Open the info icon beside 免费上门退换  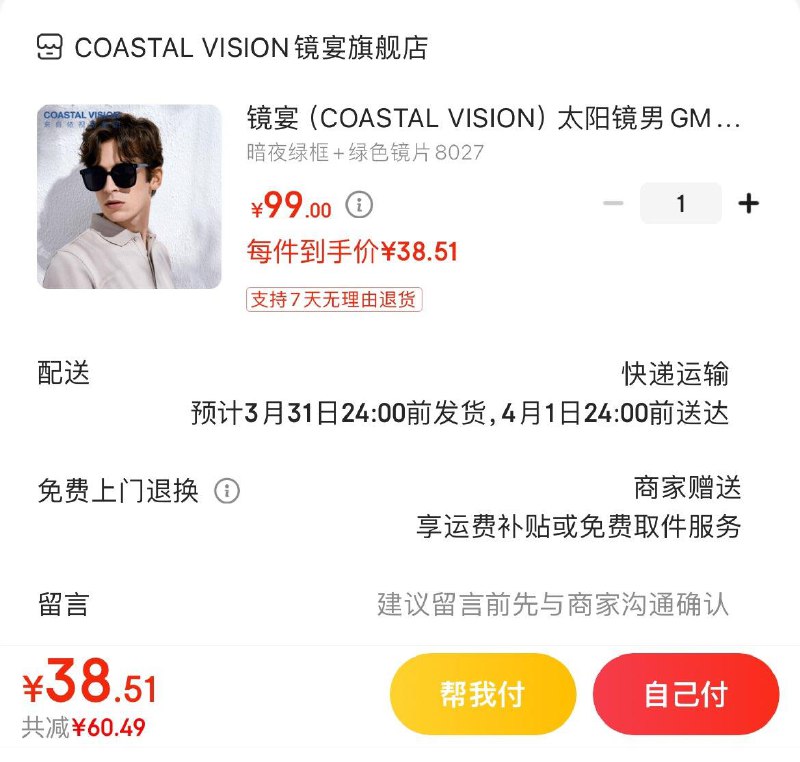coord(227,491)
